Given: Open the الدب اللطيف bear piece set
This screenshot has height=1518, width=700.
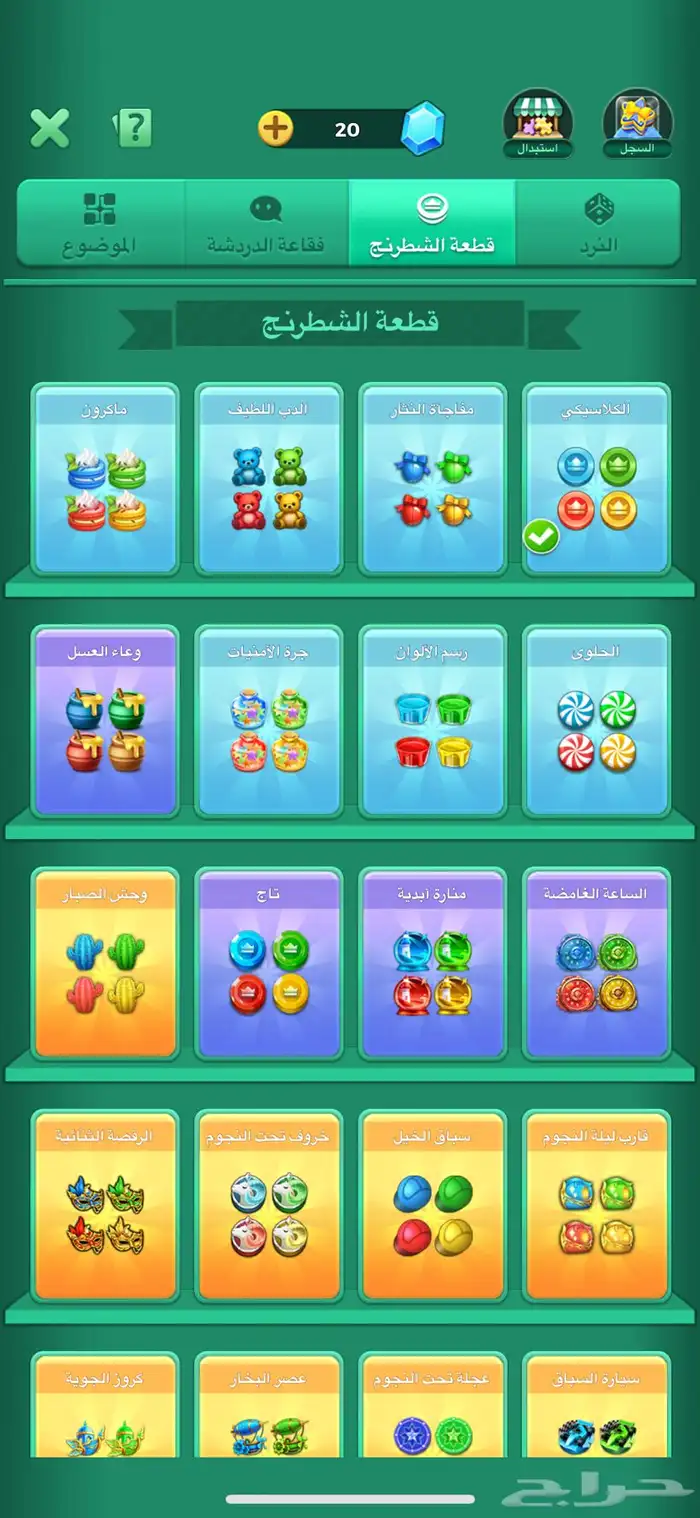Looking at the screenshot, I should pyautogui.click(x=268, y=478).
